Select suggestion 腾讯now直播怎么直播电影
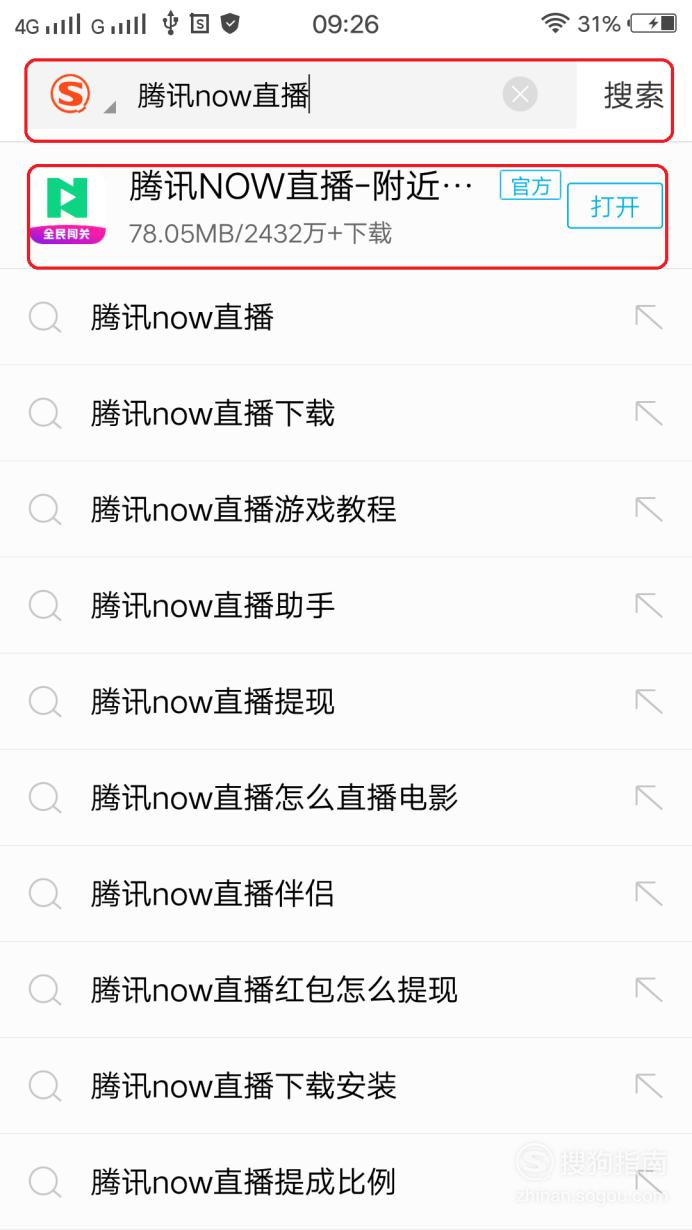The image size is (692, 1230). [x=346, y=797]
